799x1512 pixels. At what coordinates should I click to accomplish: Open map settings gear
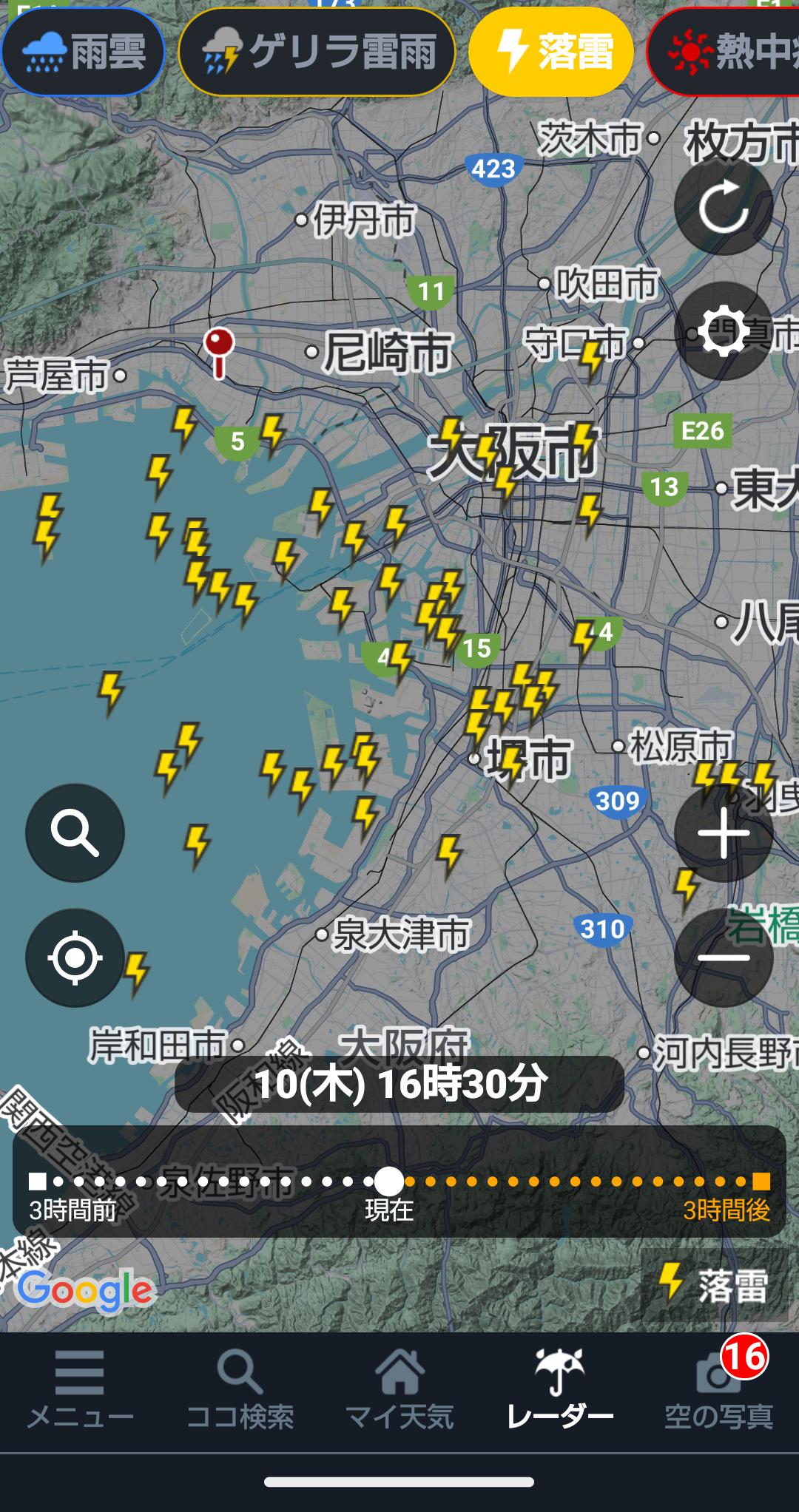(x=724, y=331)
